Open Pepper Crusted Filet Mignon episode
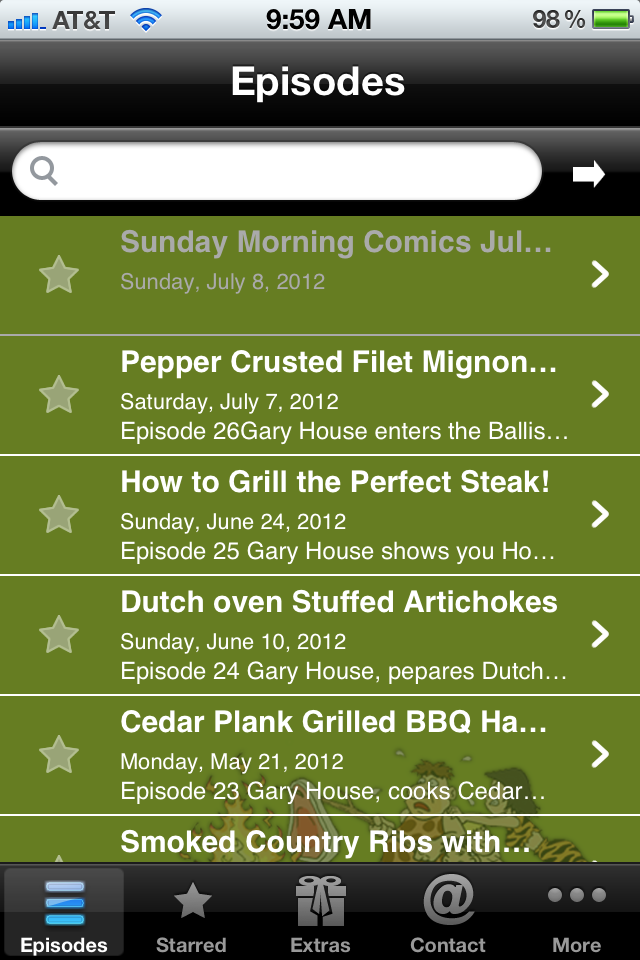 coord(338,395)
